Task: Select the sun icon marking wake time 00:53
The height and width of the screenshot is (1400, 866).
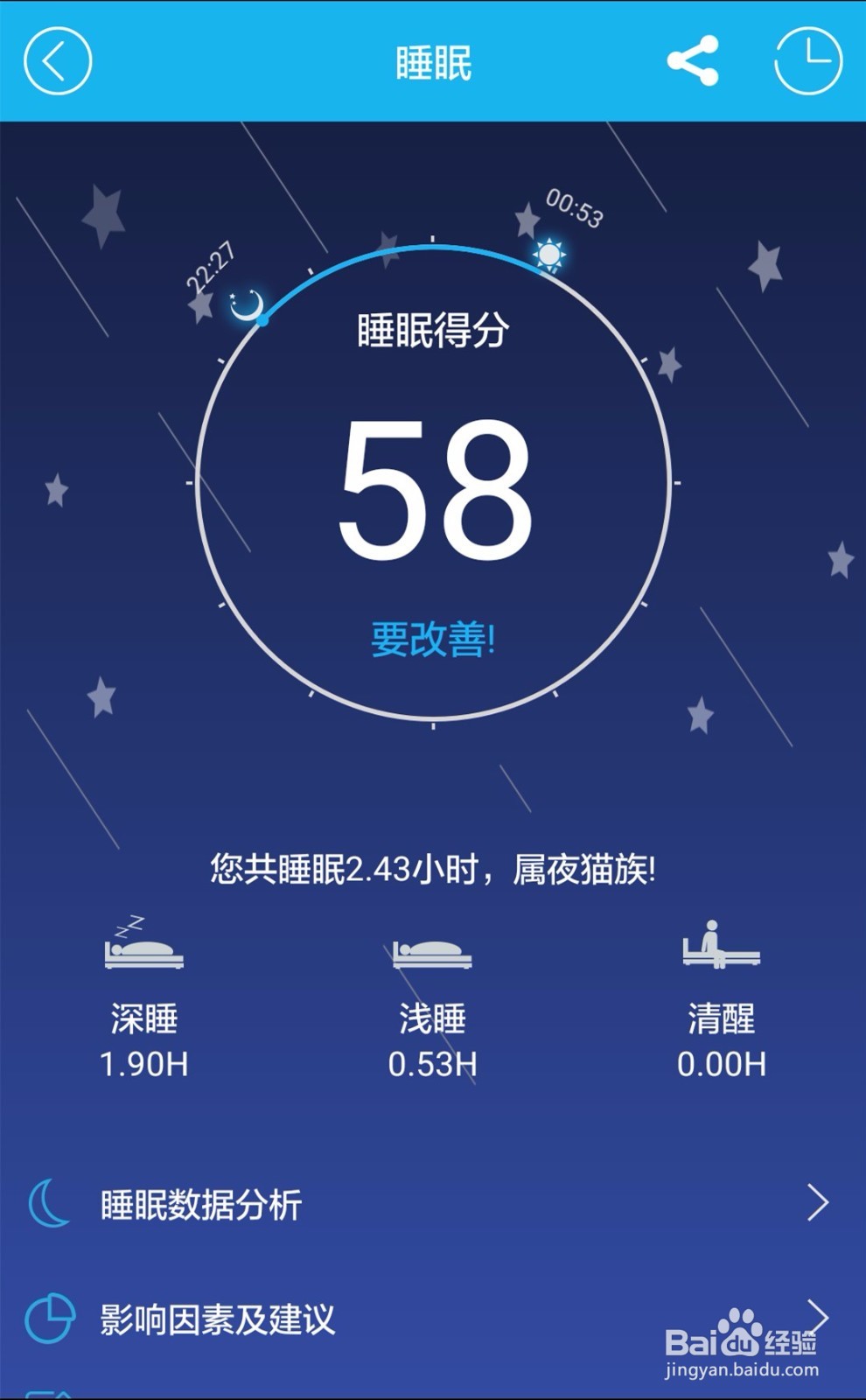Action: pyautogui.click(x=549, y=255)
